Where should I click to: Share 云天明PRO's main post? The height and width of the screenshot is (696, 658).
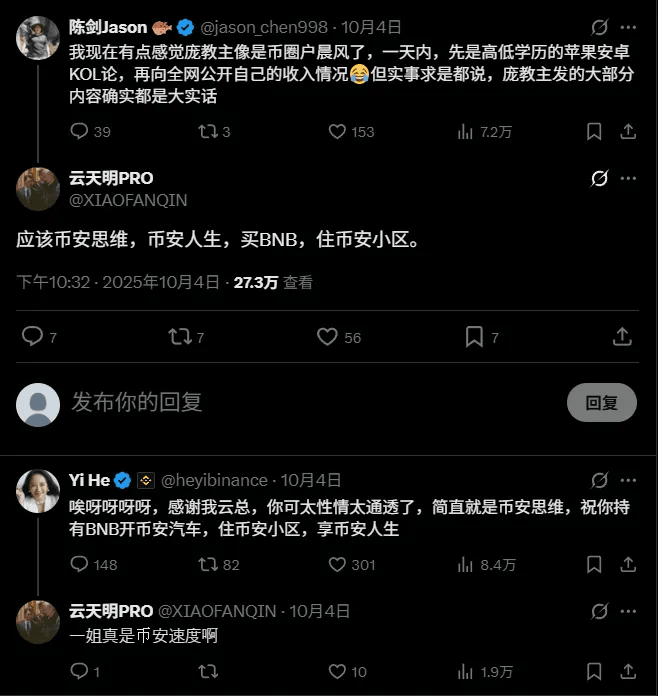[622, 337]
